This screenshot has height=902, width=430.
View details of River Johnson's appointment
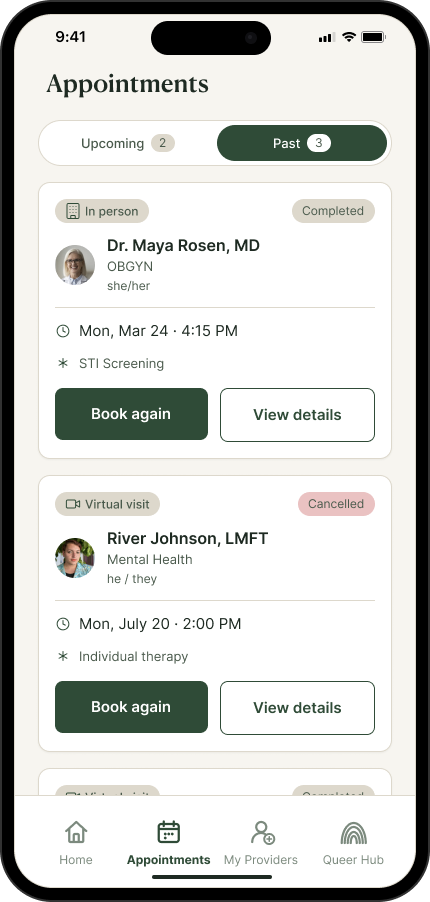tap(297, 708)
